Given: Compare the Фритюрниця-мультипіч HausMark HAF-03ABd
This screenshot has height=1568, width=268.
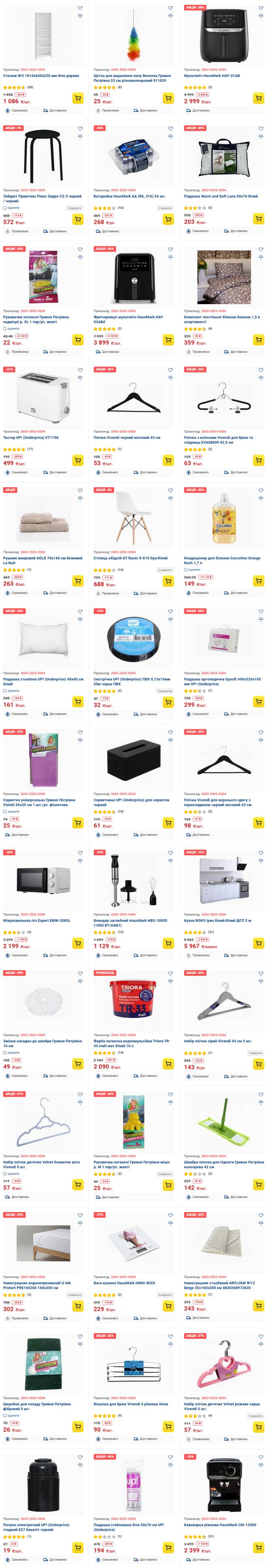Looking at the screenshot, I should 171,257.
